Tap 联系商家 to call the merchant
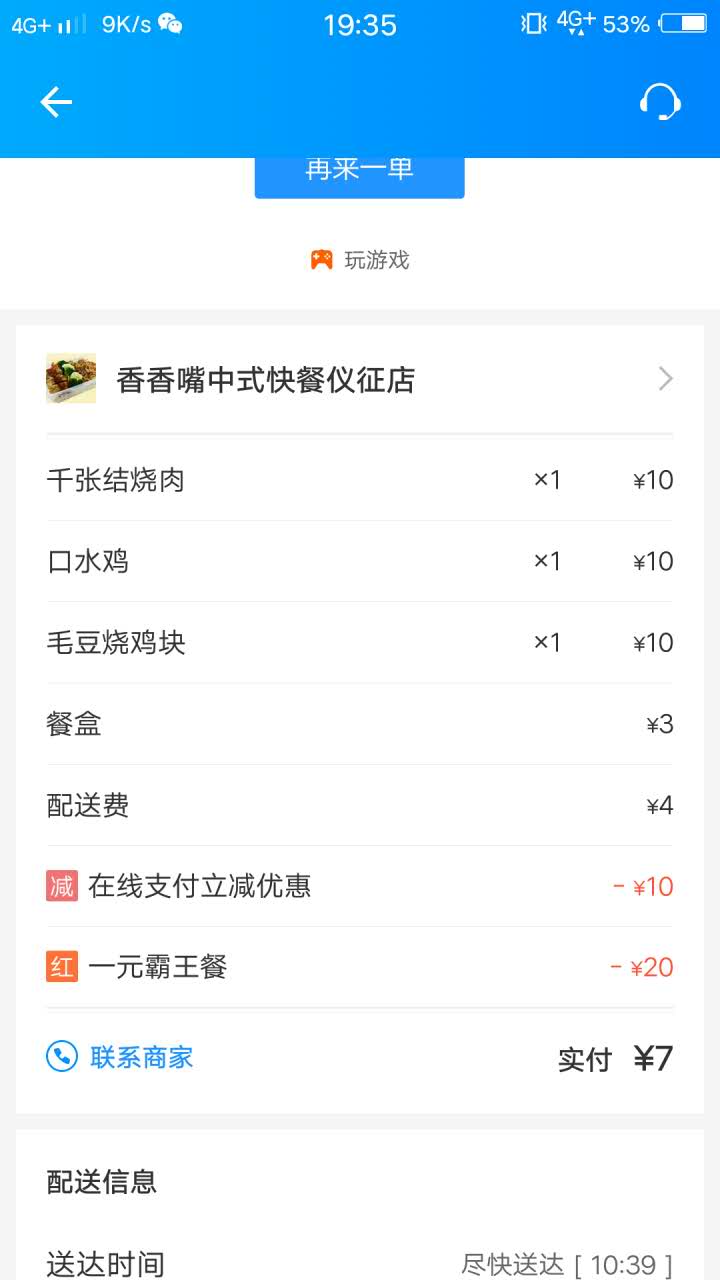This screenshot has width=720, height=1280. click(x=120, y=1057)
